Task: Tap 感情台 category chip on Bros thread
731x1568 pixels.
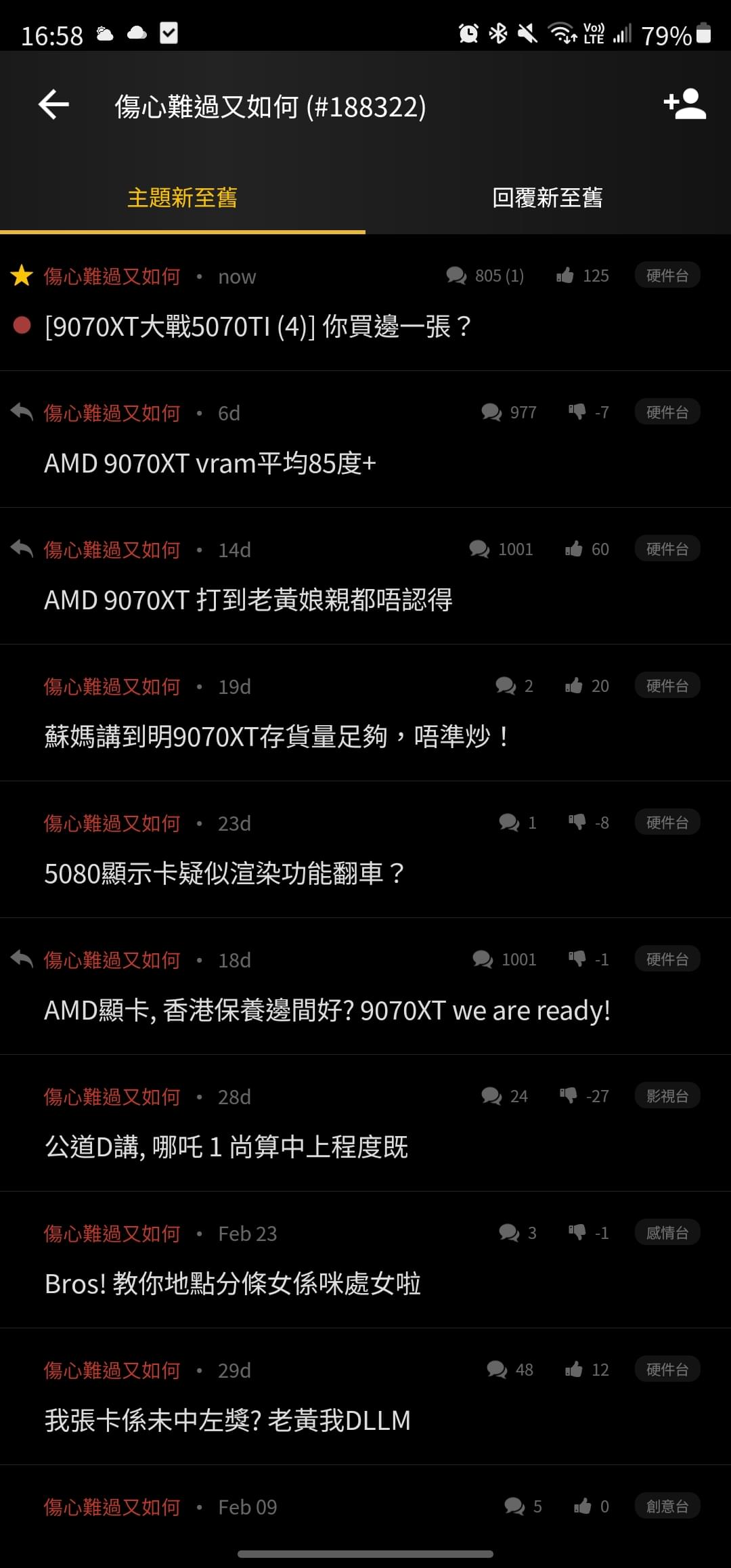Action: point(667,1232)
